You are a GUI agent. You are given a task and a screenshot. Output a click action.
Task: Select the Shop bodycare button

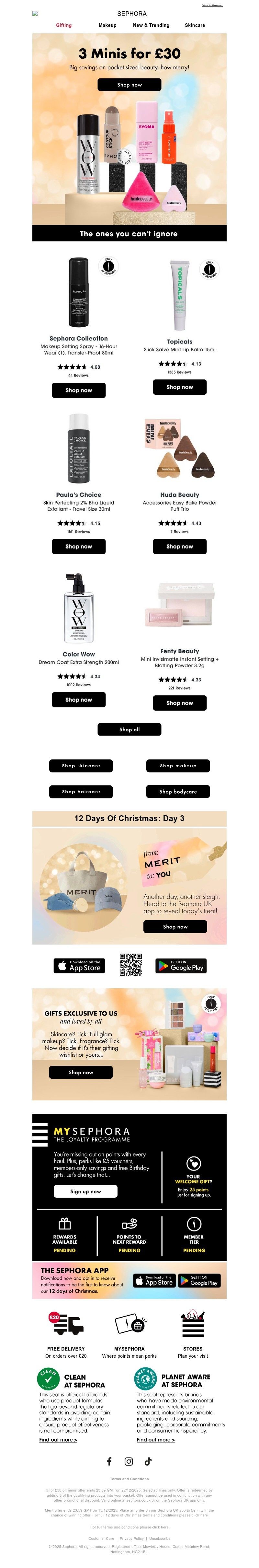(x=178, y=792)
